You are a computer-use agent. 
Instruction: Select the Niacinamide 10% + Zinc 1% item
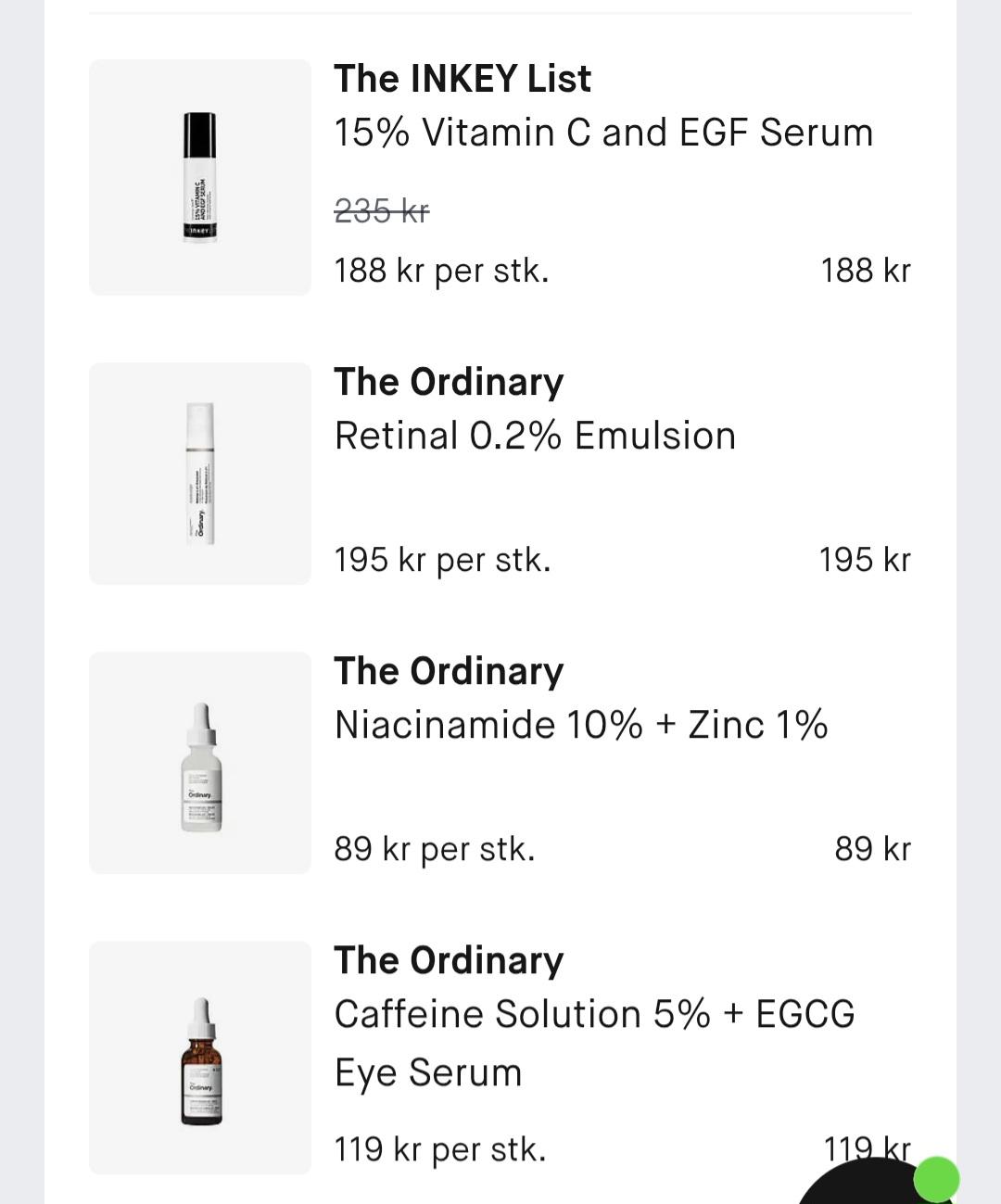tap(580, 725)
